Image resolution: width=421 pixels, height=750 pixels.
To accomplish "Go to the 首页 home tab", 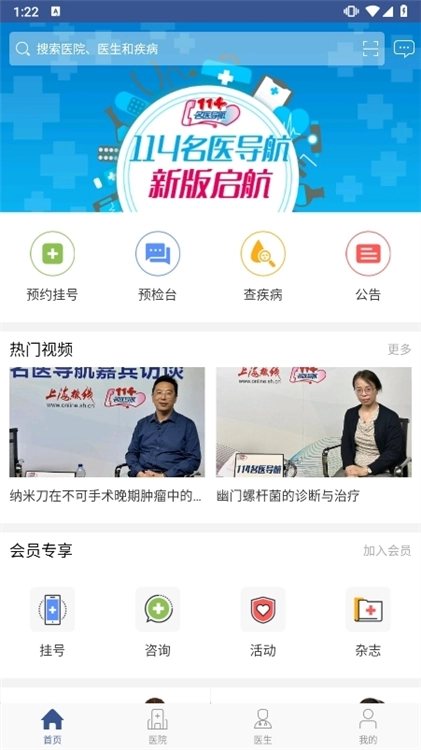I will click(53, 727).
